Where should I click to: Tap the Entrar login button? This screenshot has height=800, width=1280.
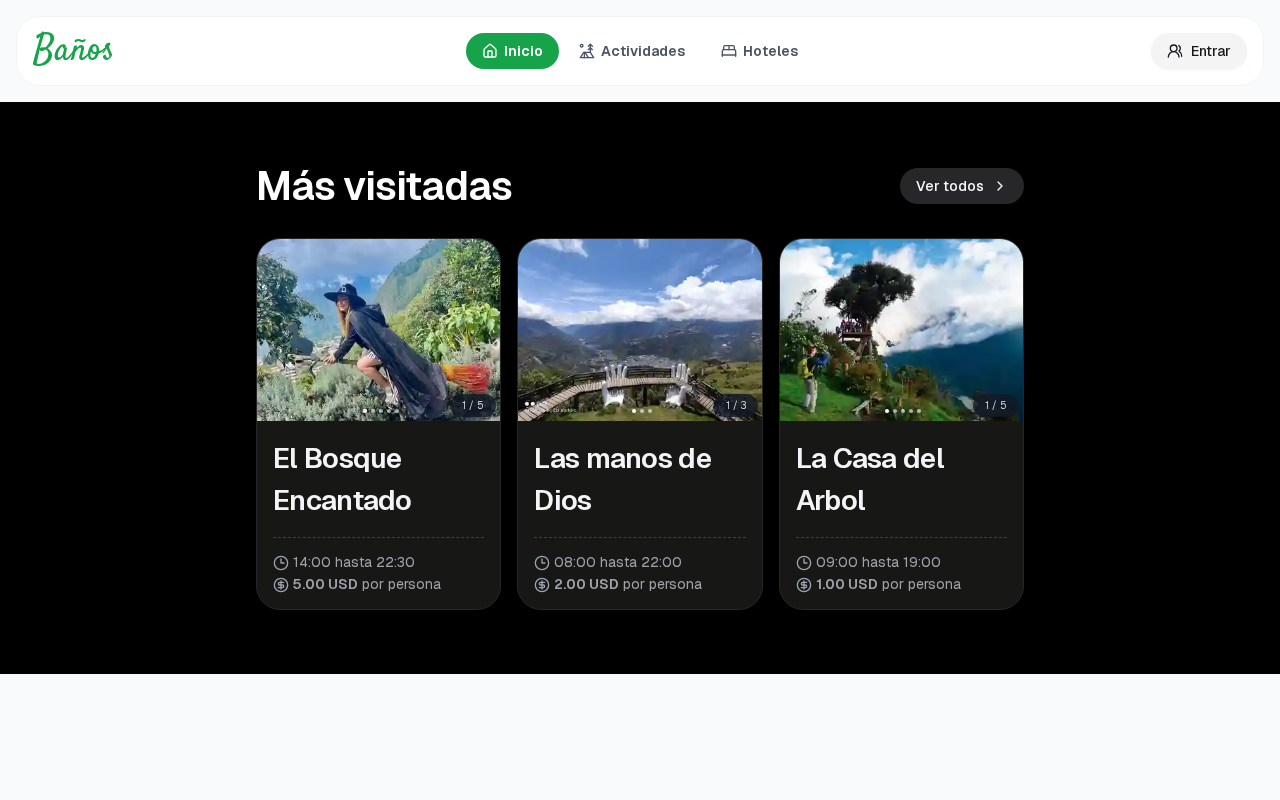pos(1198,51)
